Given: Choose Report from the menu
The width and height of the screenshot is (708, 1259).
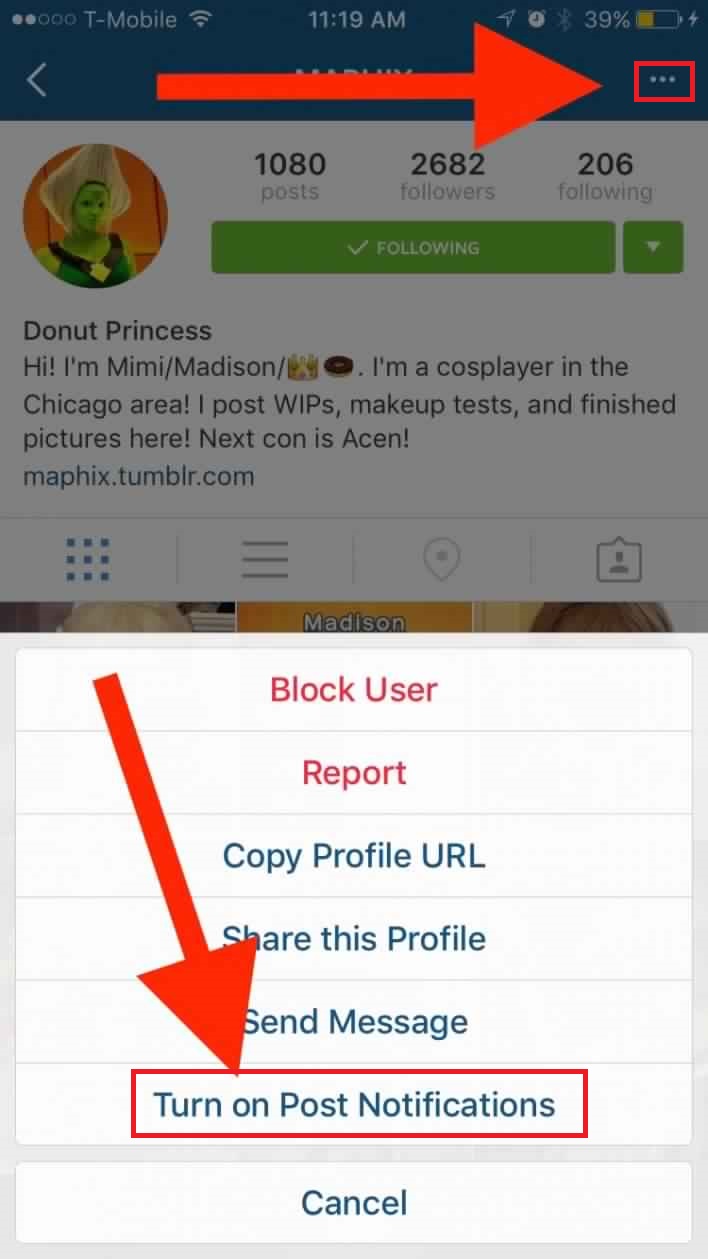Looking at the screenshot, I should [x=354, y=772].
